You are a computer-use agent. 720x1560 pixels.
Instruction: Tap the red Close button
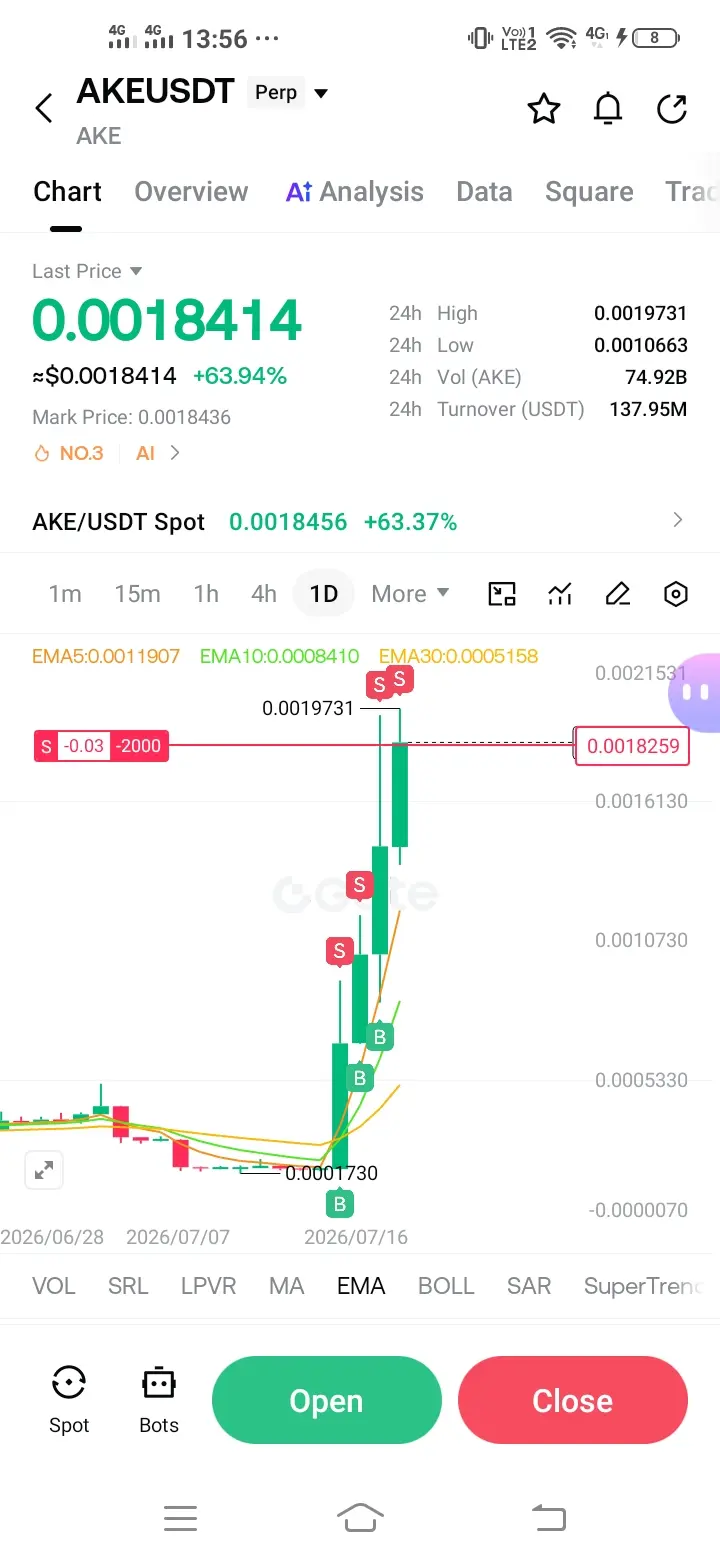(x=573, y=1400)
